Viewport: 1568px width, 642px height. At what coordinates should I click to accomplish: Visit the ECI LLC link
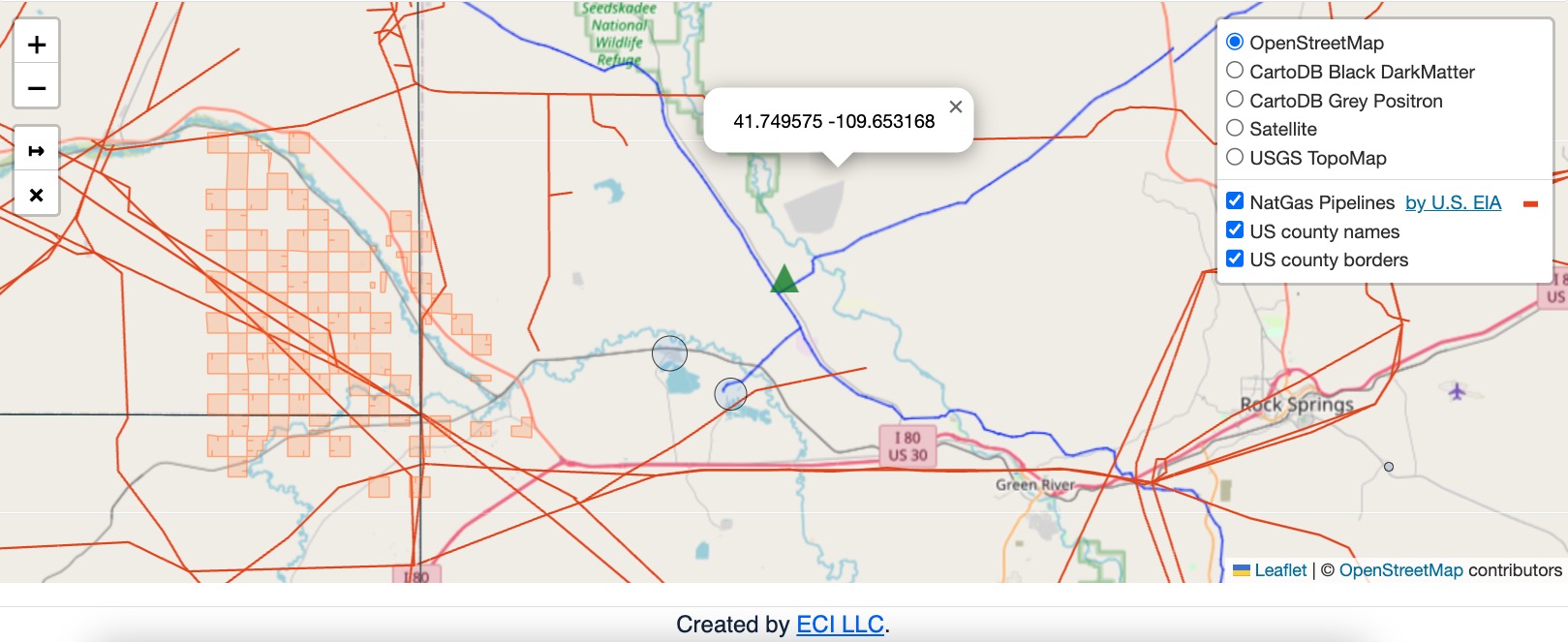pos(840,625)
